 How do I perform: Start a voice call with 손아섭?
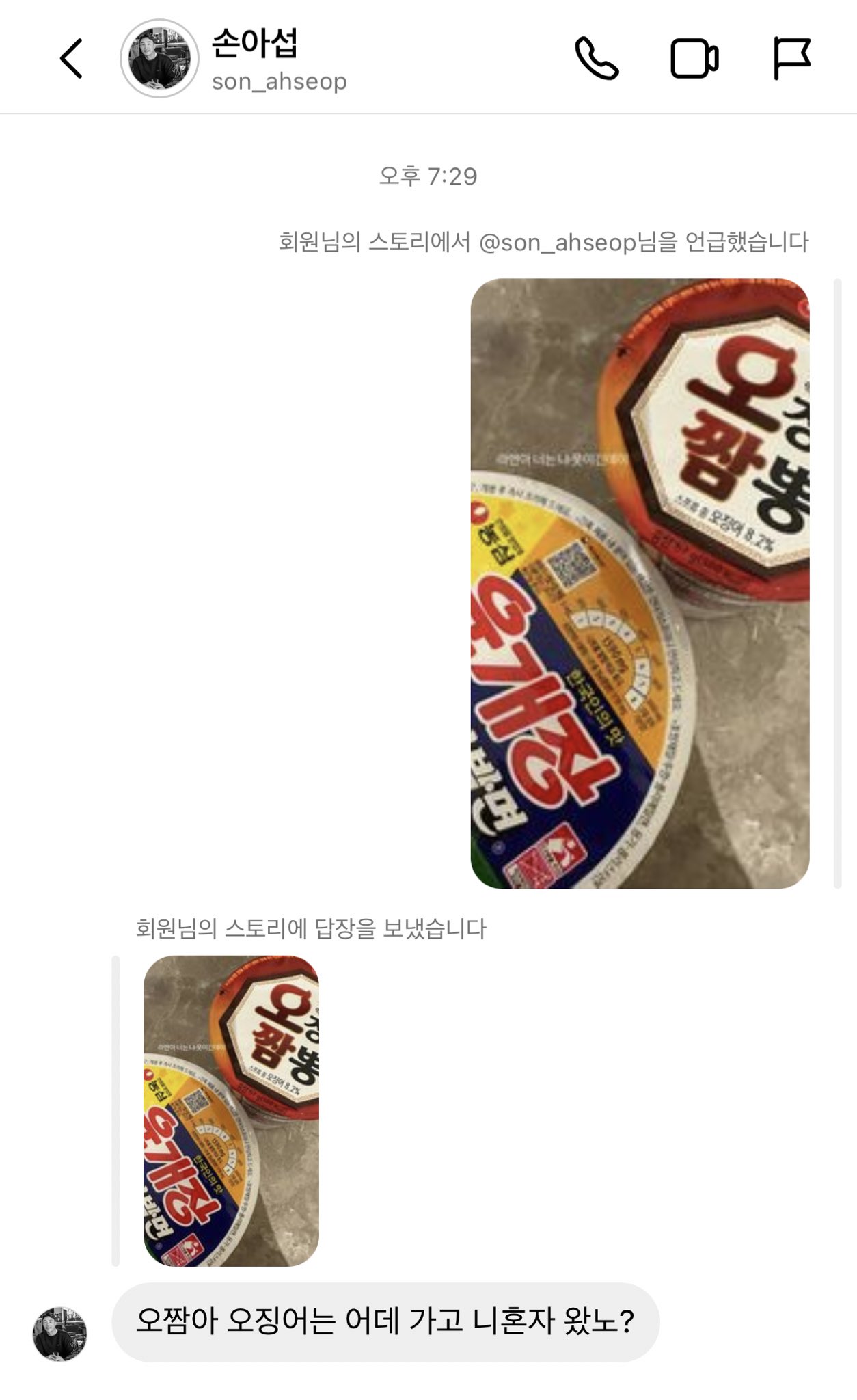point(597,59)
